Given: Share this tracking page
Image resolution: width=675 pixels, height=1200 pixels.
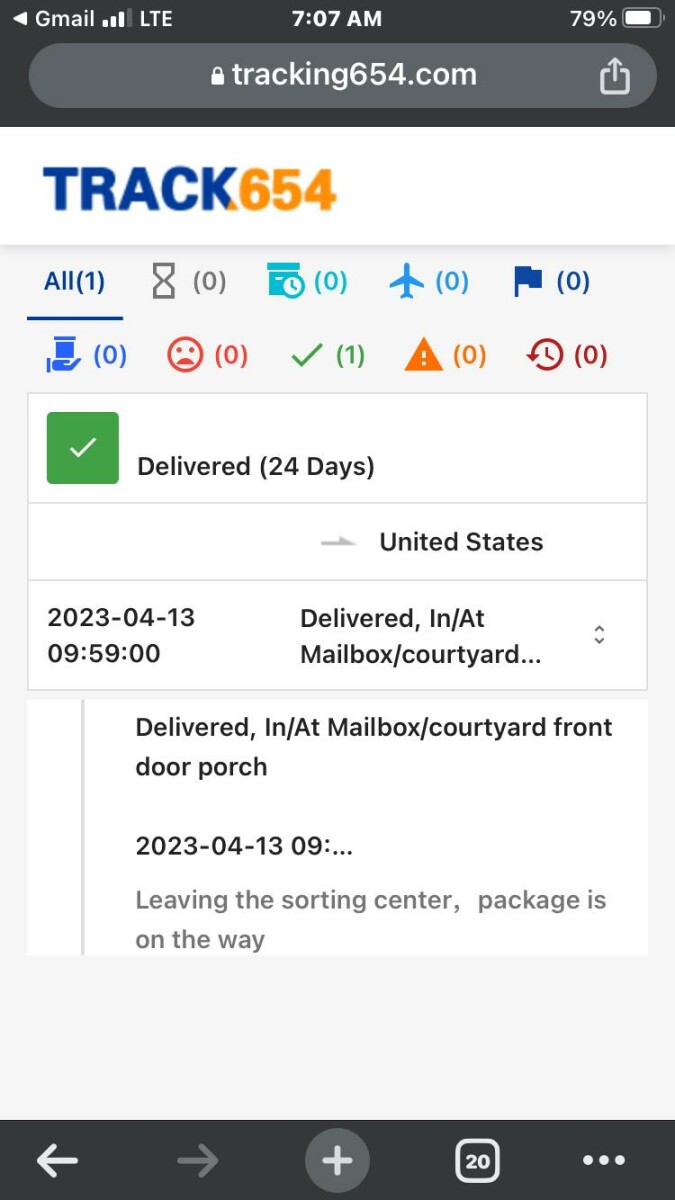Looking at the screenshot, I should pos(615,76).
